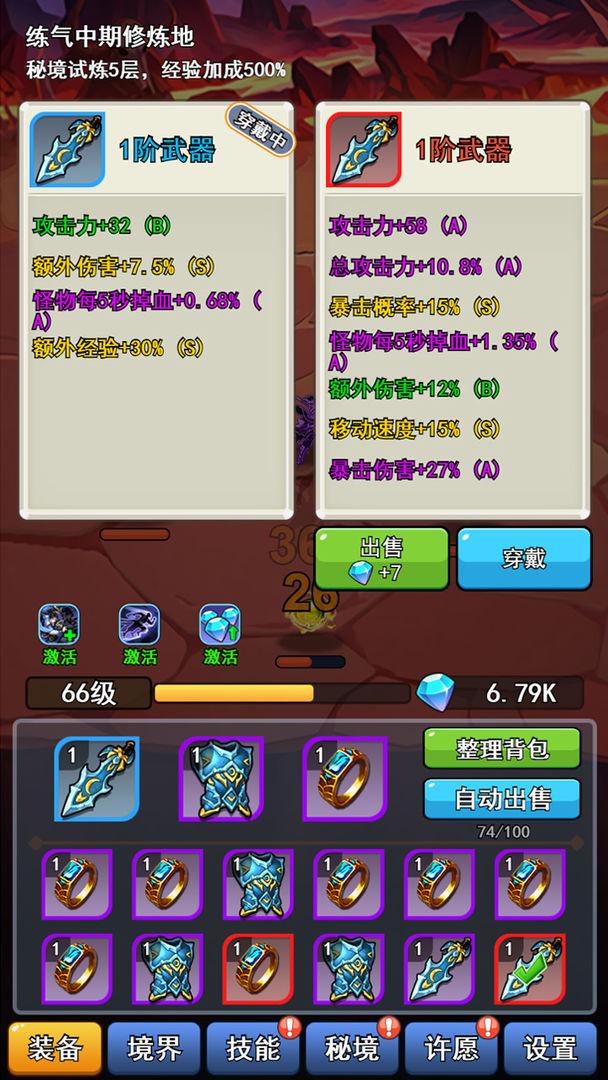This screenshot has width=608, height=1080.
Task: Open 自动出售 auto-sell option
Action: point(501,798)
